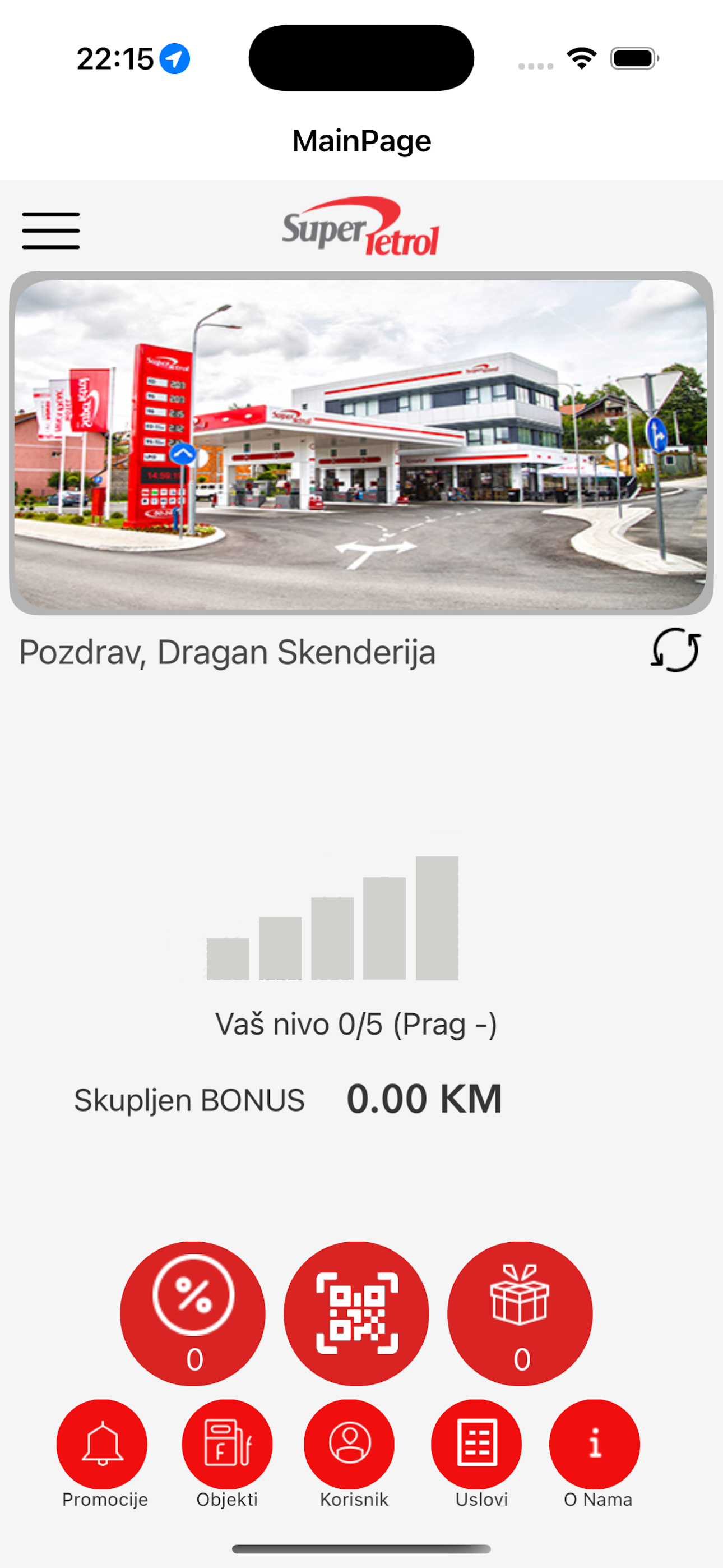This screenshot has width=723, height=1568.
Task: Refresh the bonus data
Action: coord(675,650)
